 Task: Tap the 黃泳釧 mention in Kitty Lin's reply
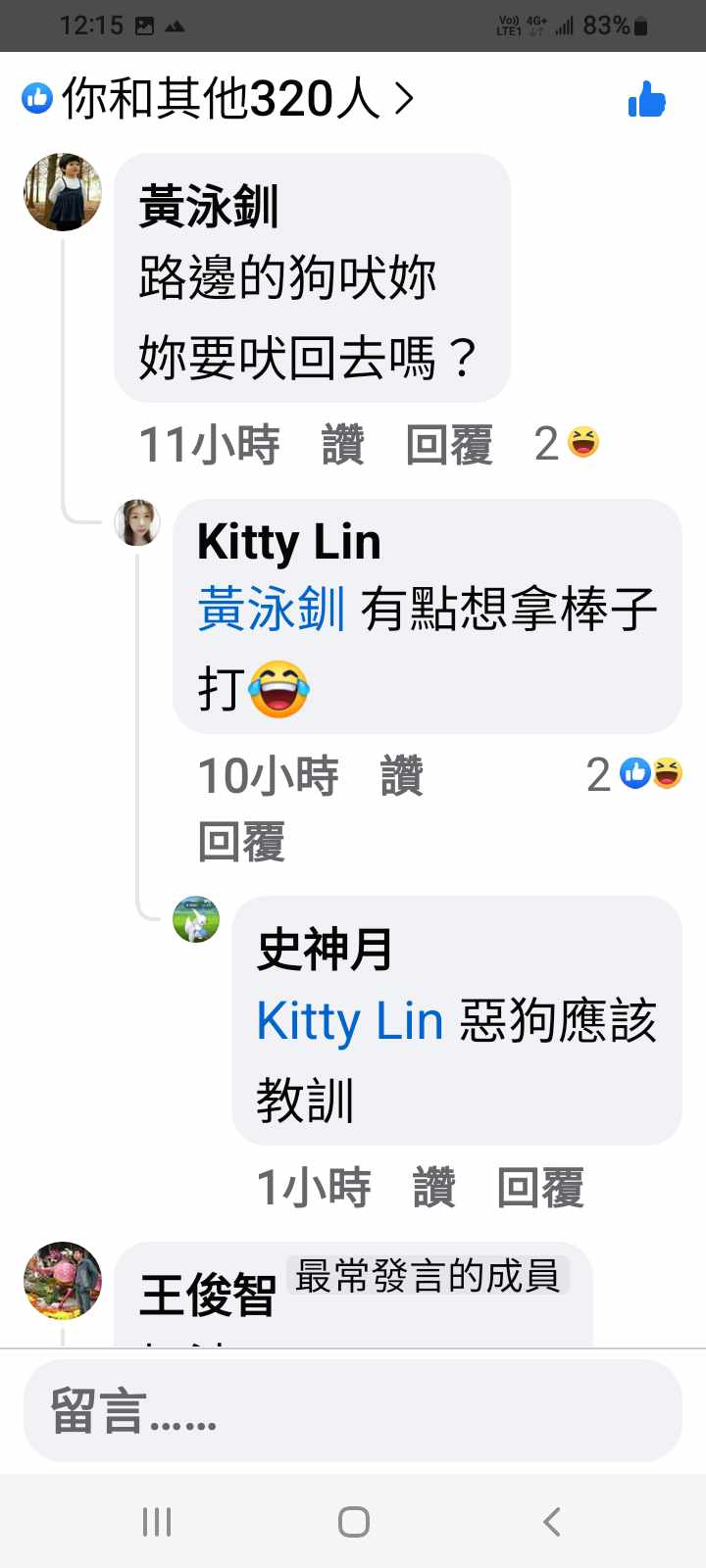tap(271, 610)
